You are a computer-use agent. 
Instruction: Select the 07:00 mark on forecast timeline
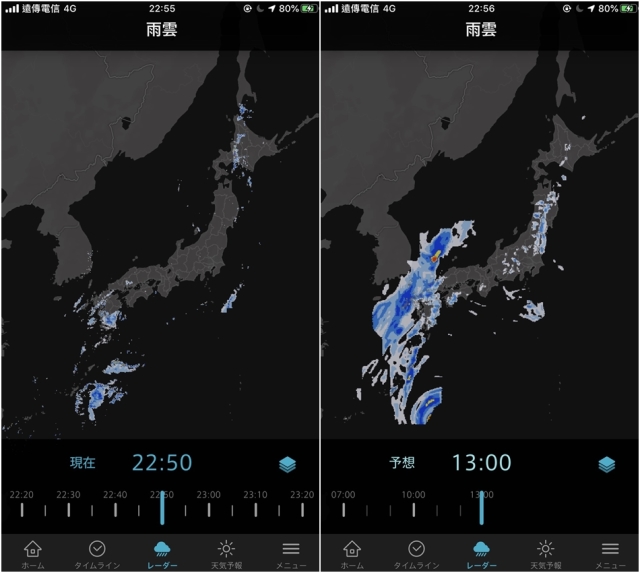click(x=343, y=507)
